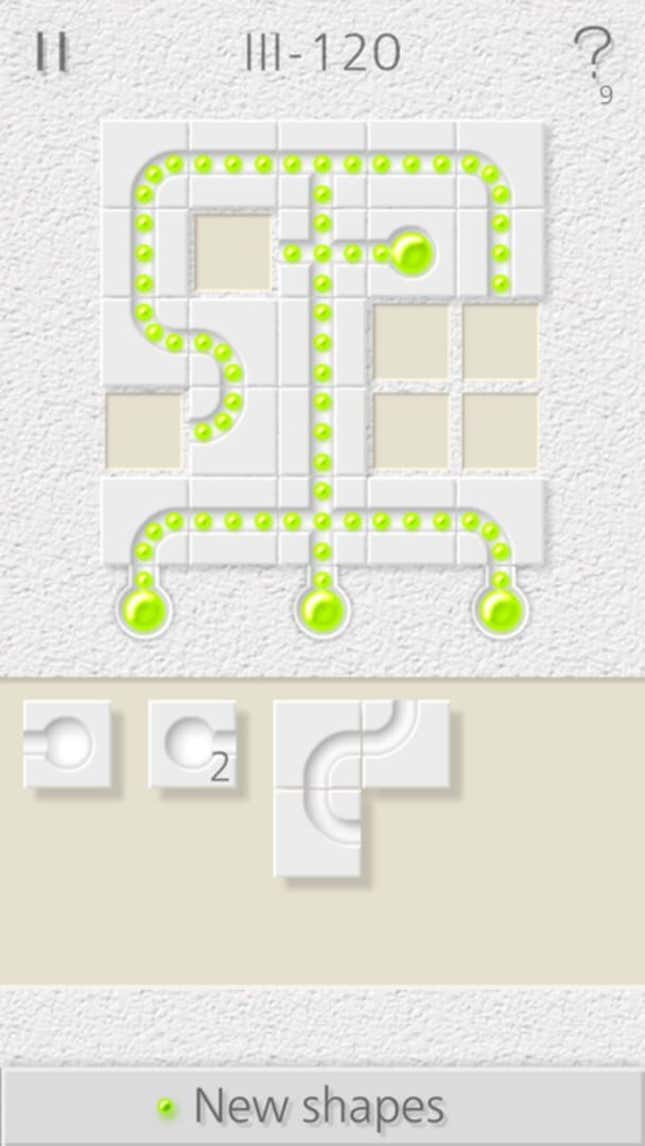Select the end-cap piece marked 2
645x1146 pixels.
(192, 744)
